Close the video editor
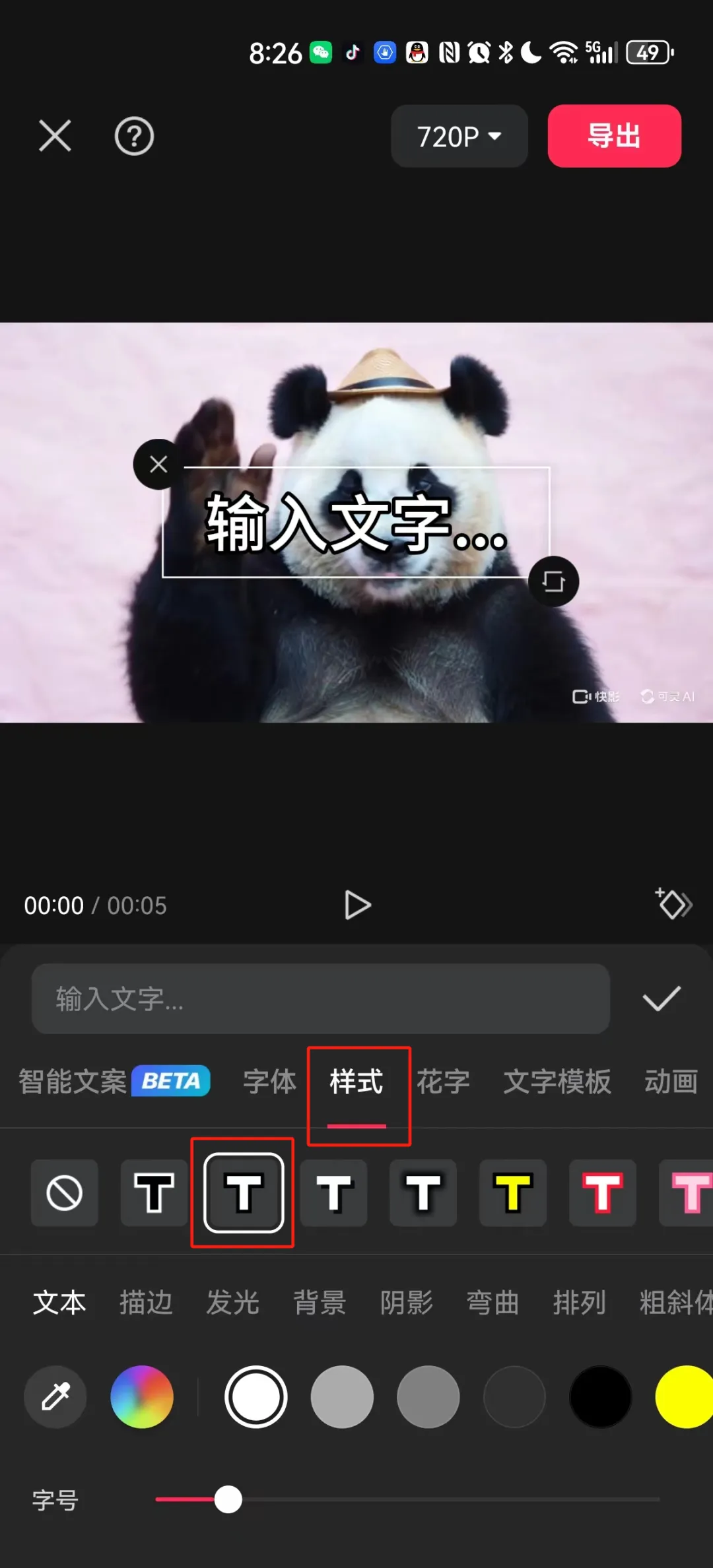This screenshot has height=1568, width=713. tap(55, 136)
